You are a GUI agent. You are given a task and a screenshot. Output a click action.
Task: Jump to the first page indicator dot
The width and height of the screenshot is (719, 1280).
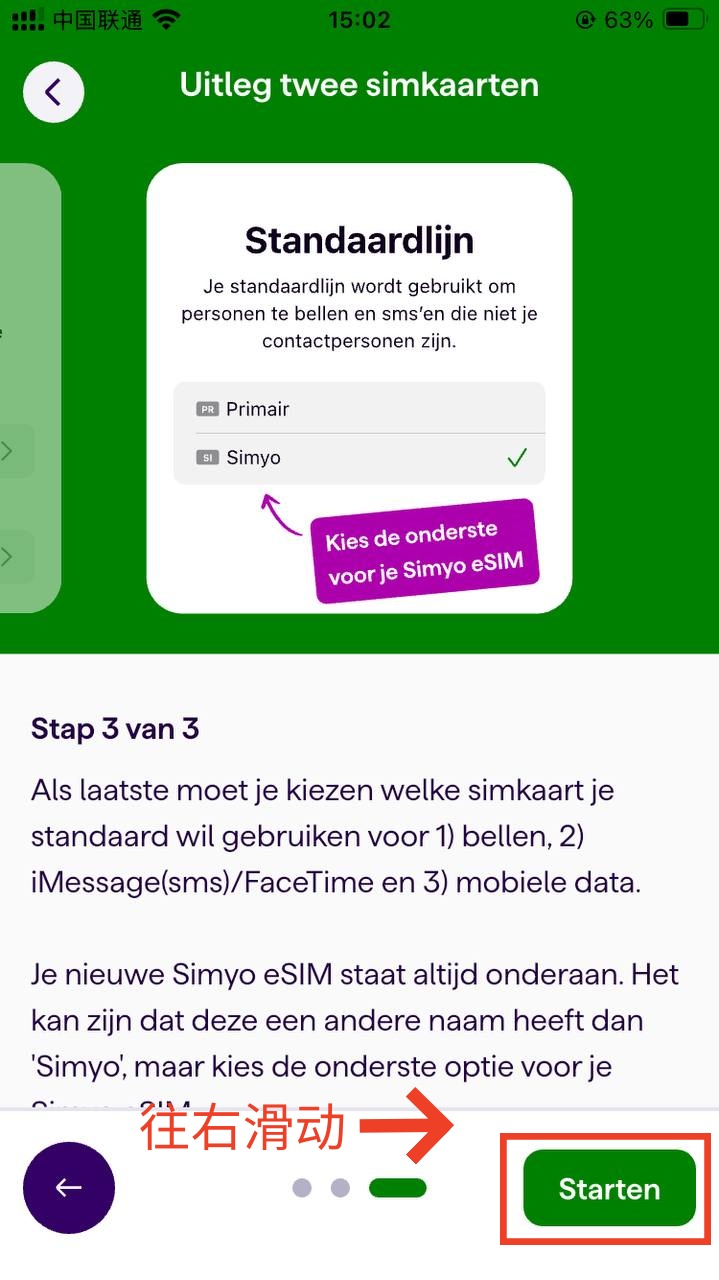point(302,1188)
